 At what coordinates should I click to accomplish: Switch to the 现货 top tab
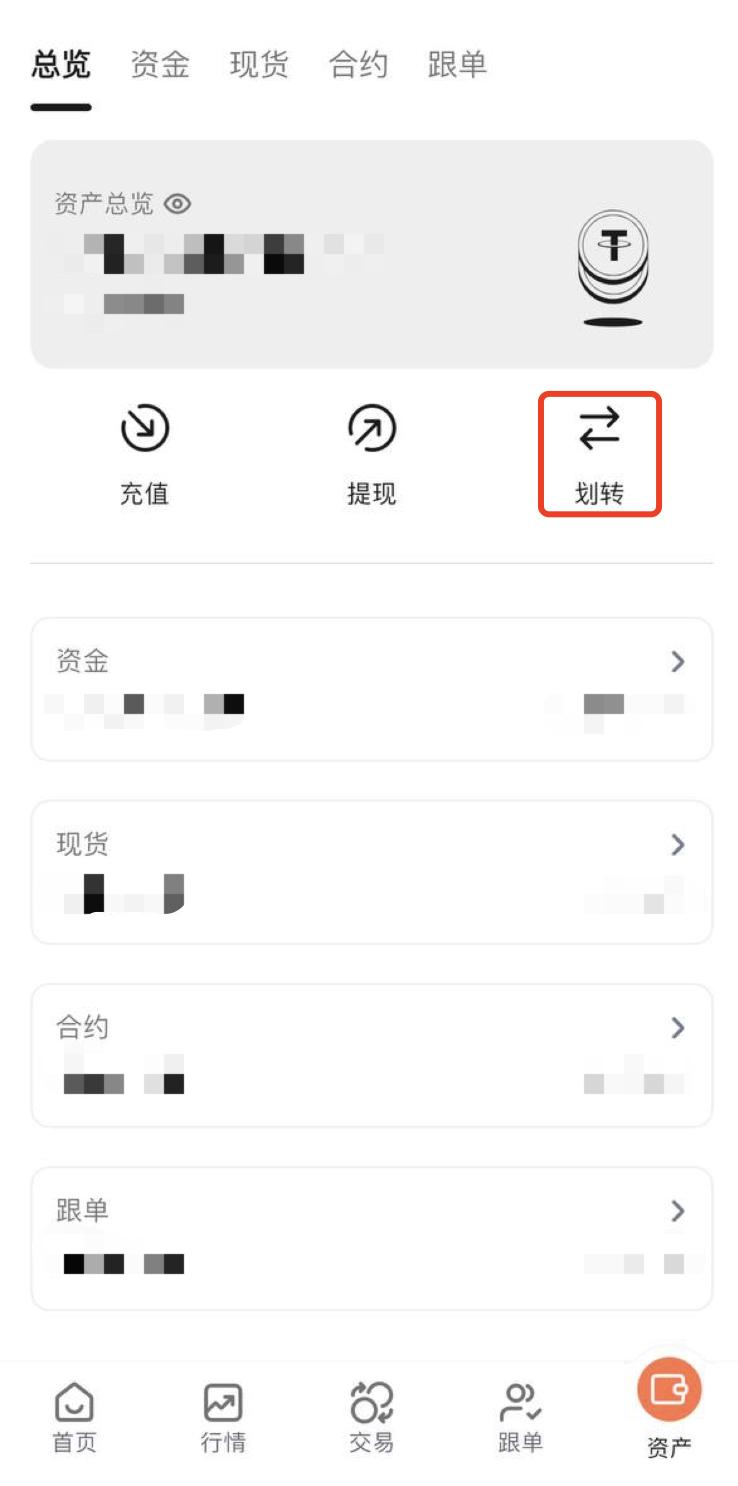(259, 65)
